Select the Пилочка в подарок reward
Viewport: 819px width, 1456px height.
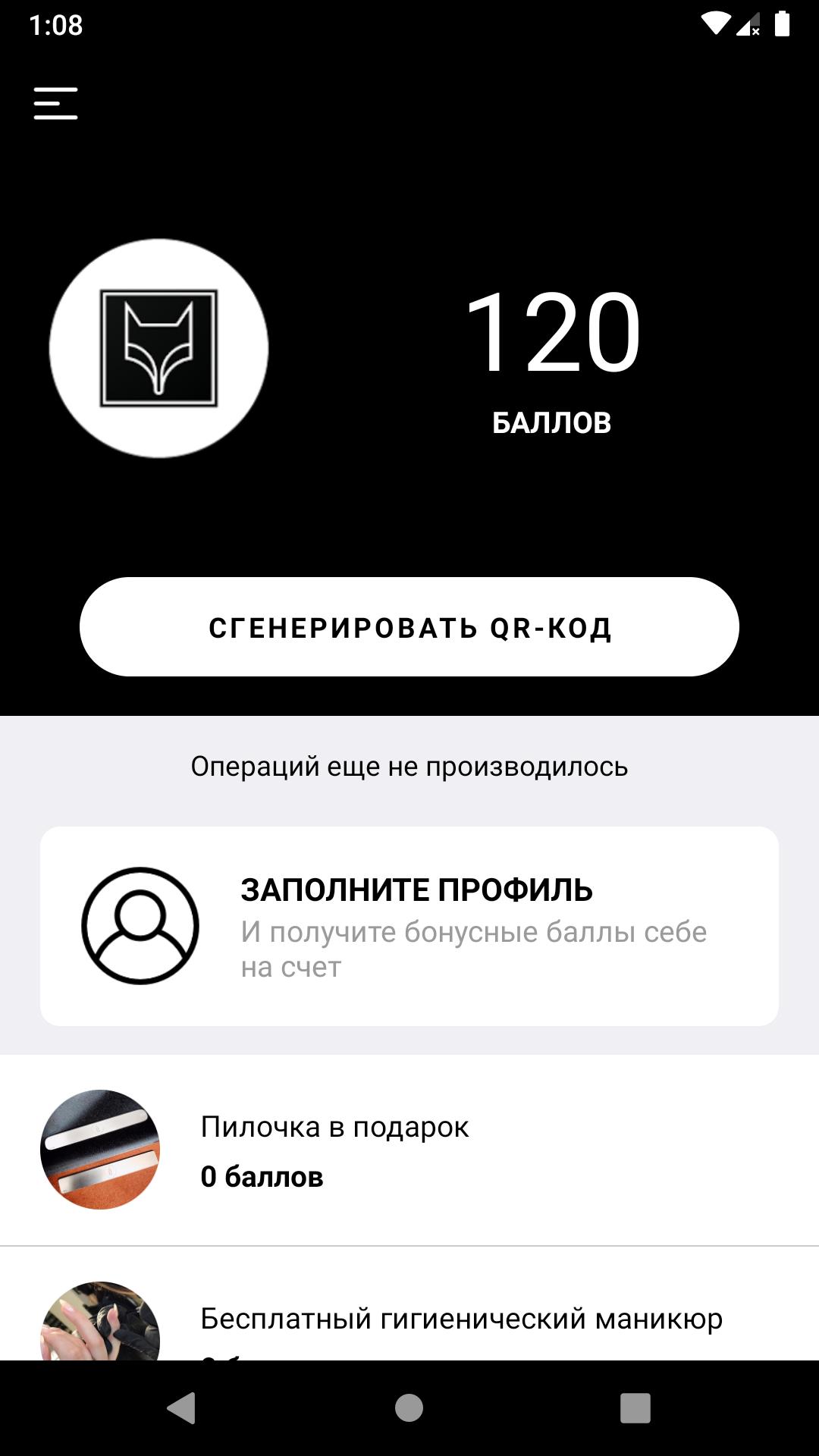[409, 1150]
